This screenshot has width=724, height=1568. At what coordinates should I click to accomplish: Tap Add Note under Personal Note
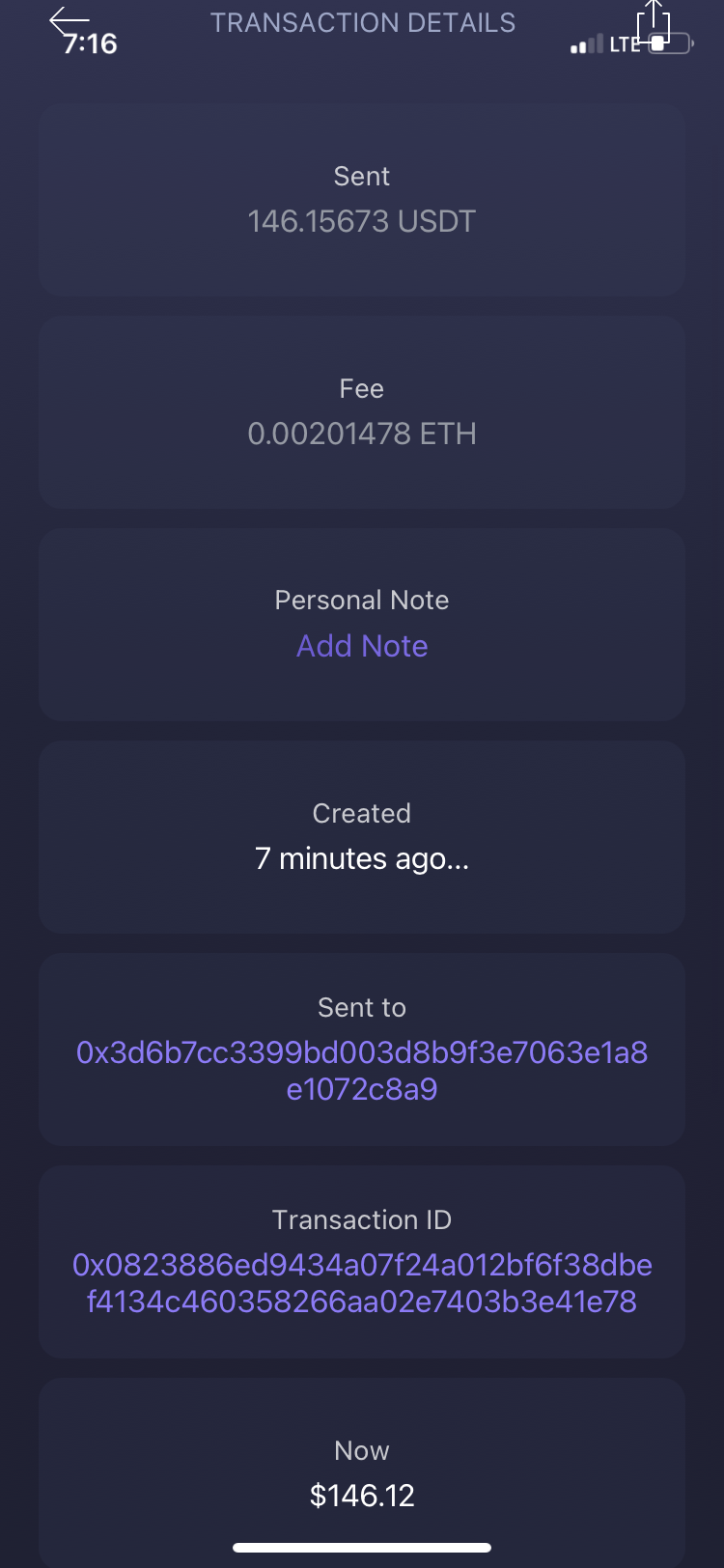click(x=362, y=646)
